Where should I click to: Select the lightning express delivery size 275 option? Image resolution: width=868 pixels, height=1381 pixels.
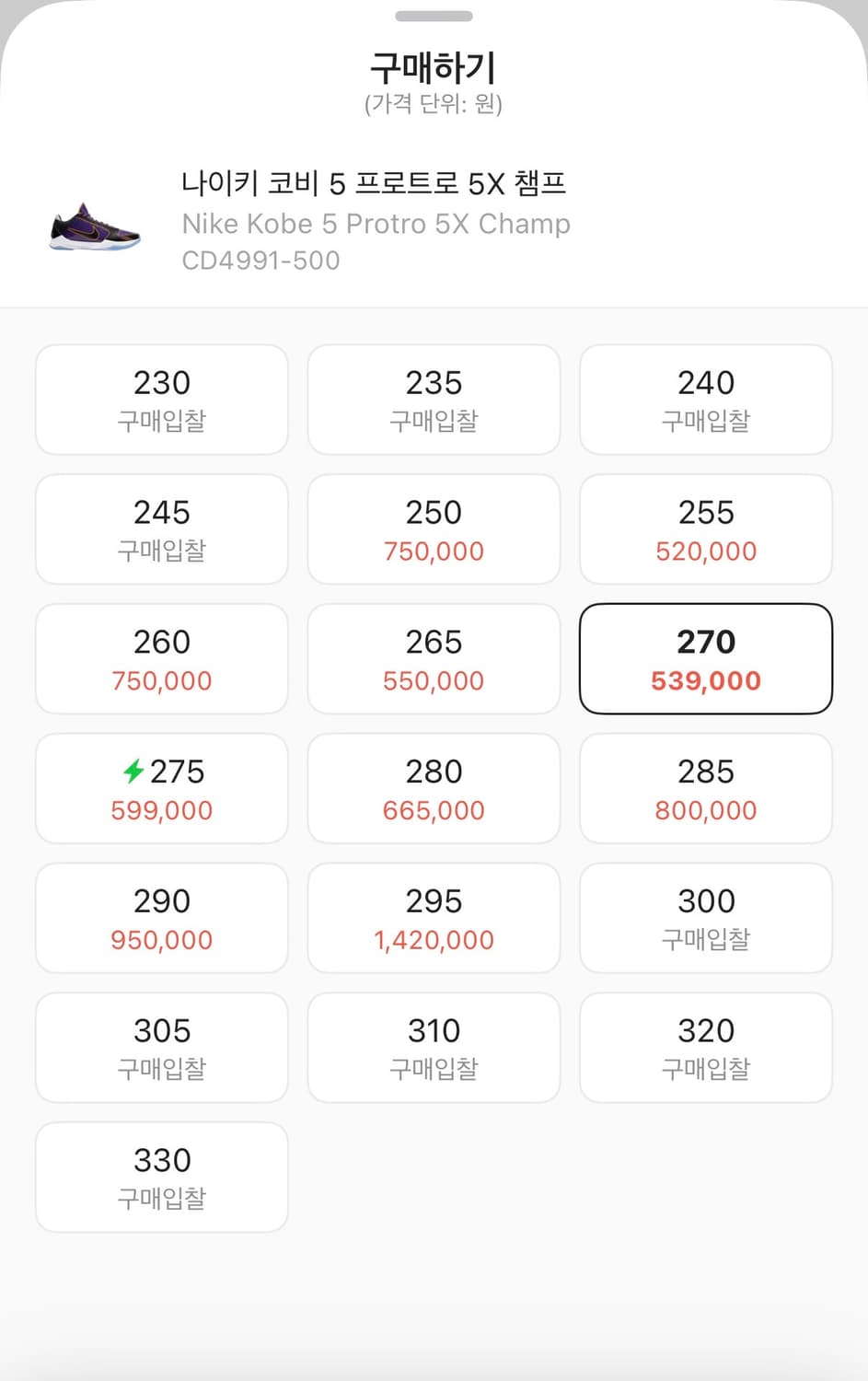click(x=161, y=789)
